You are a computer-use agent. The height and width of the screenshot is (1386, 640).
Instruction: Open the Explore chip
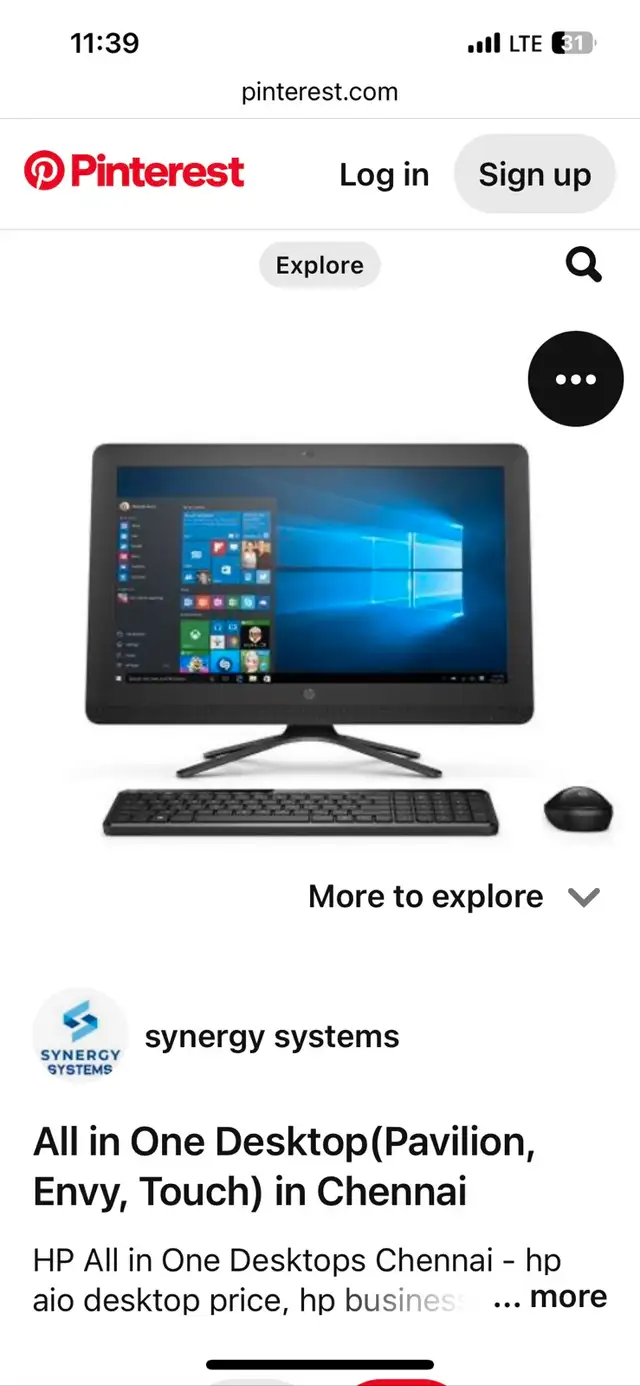[320, 265]
